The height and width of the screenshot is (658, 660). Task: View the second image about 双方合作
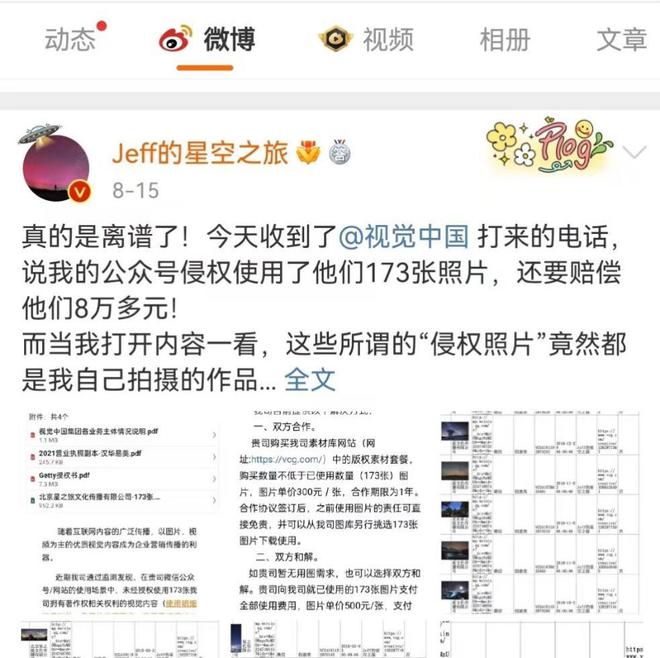pos(328,510)
